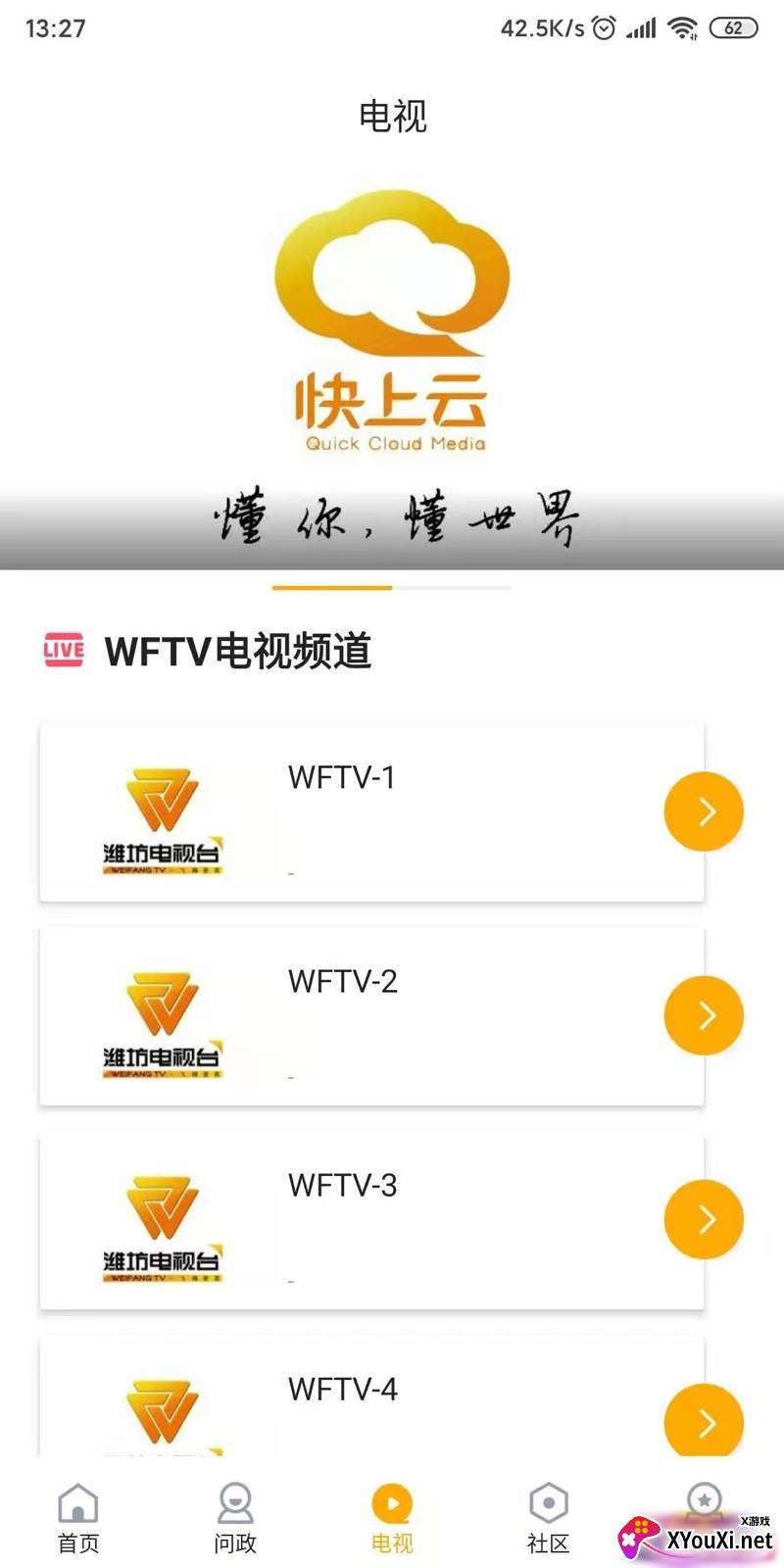Expand WFTV-2 with the orange chevron
The width and height of the screenshot is (784, 1568).
pos(704,1016)
